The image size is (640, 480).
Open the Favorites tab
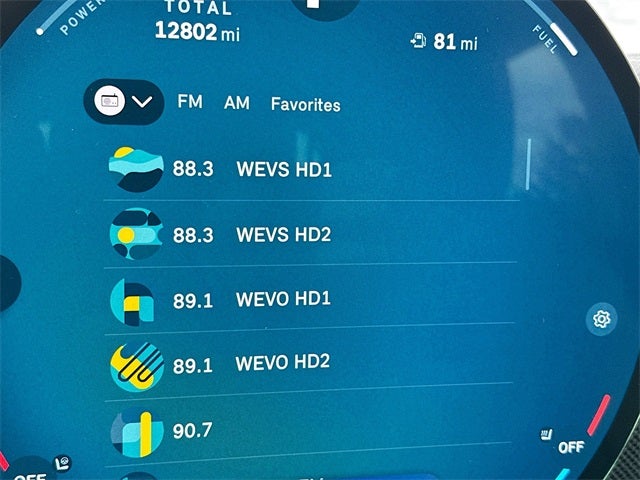point(305,104)
